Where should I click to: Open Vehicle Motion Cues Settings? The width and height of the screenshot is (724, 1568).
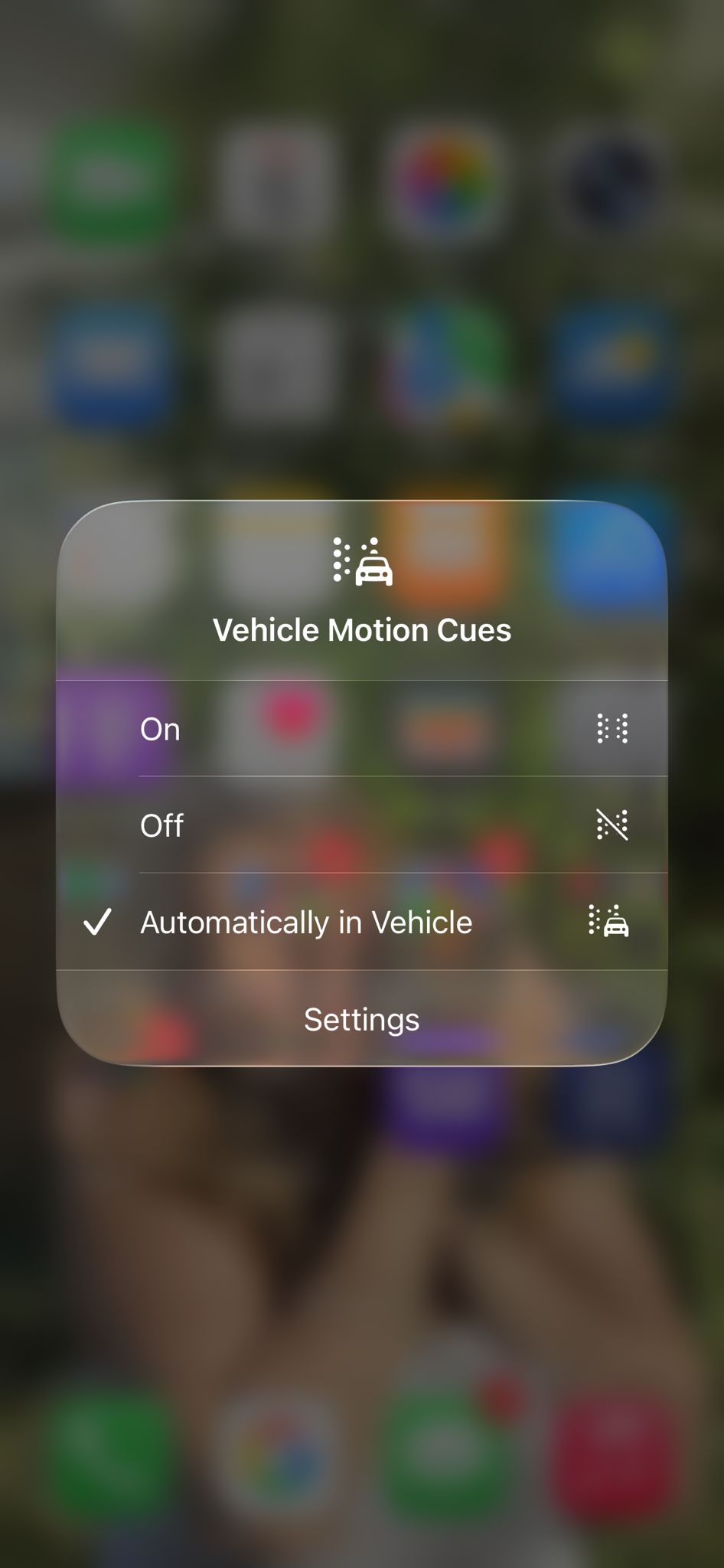[x=361, y=1019]
